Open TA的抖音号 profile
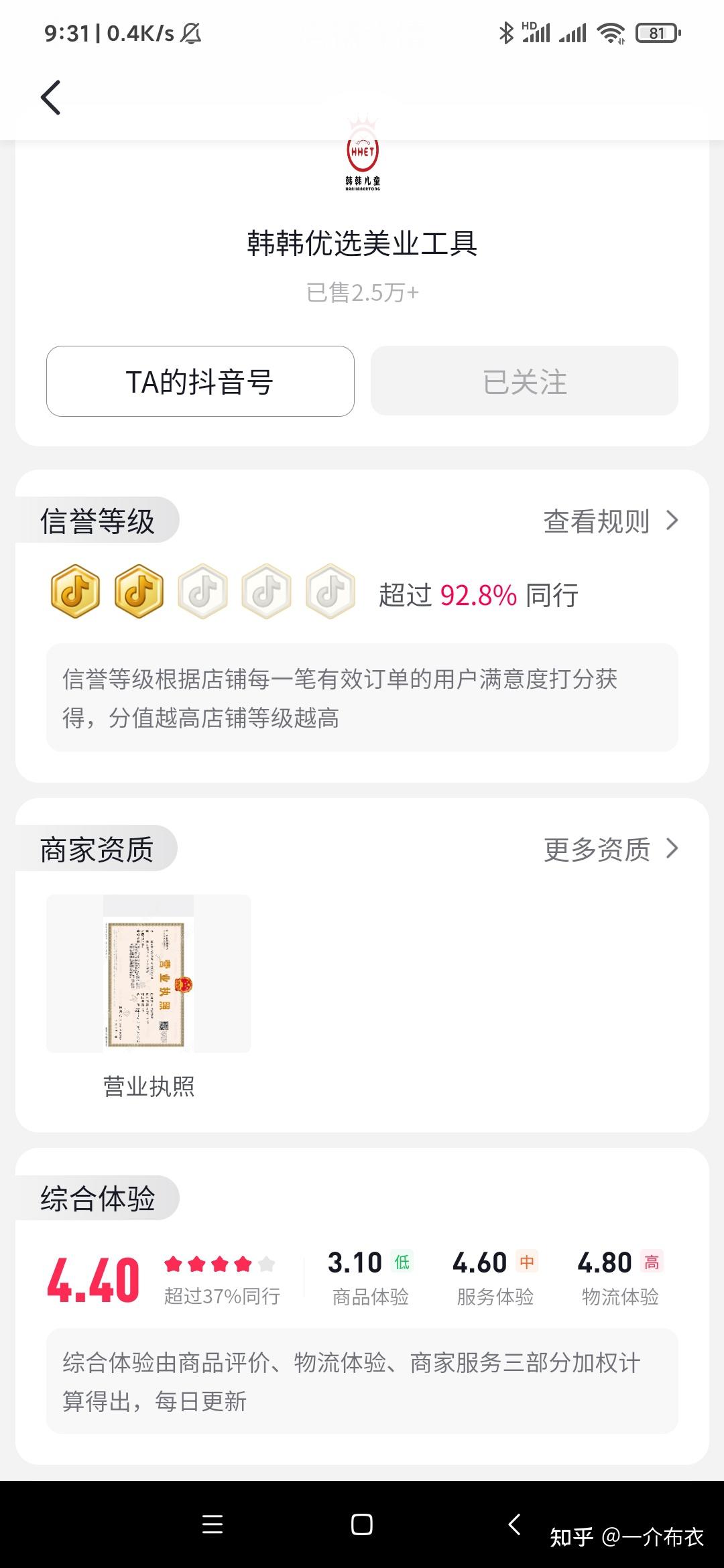The image size is (724, 1568). coord(200,381)
